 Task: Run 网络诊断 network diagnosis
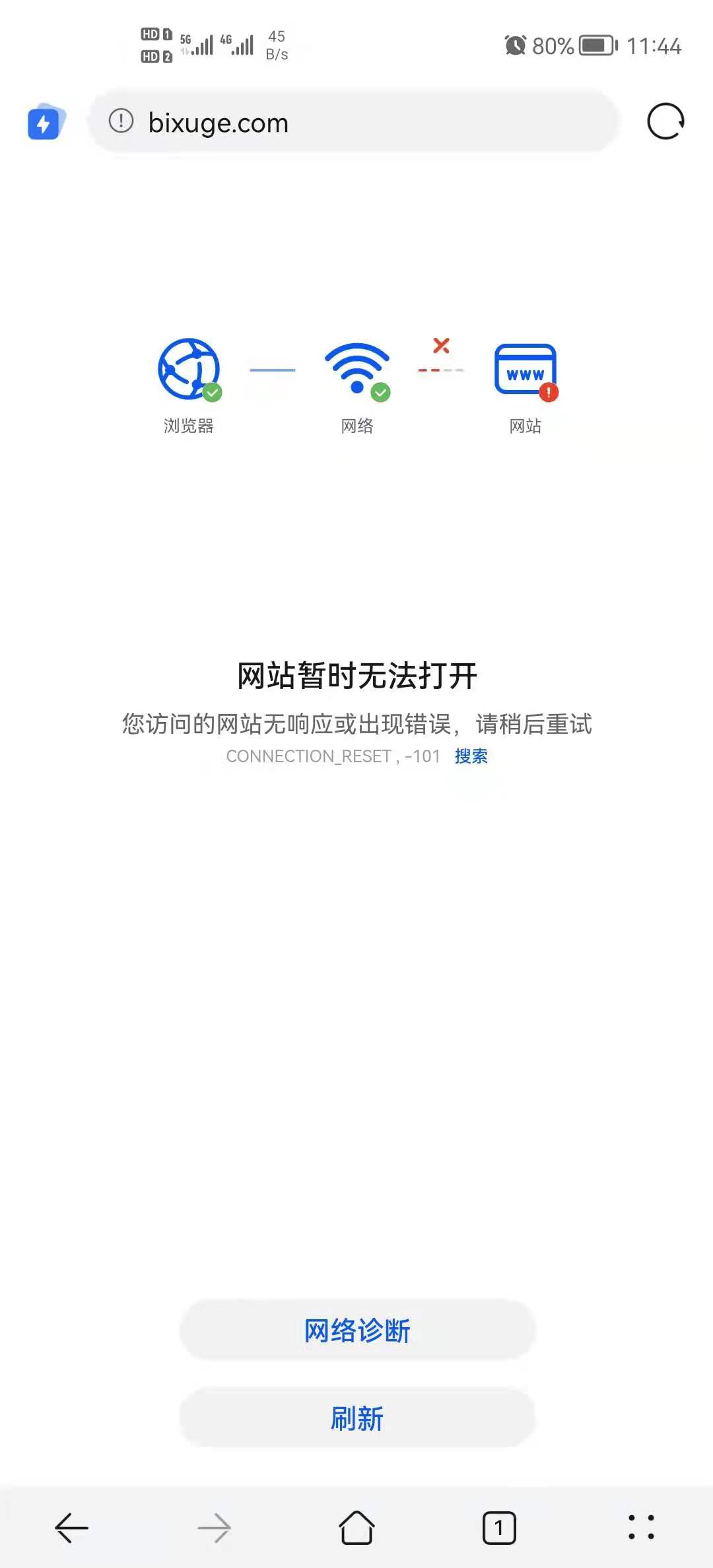(356, 1330)
